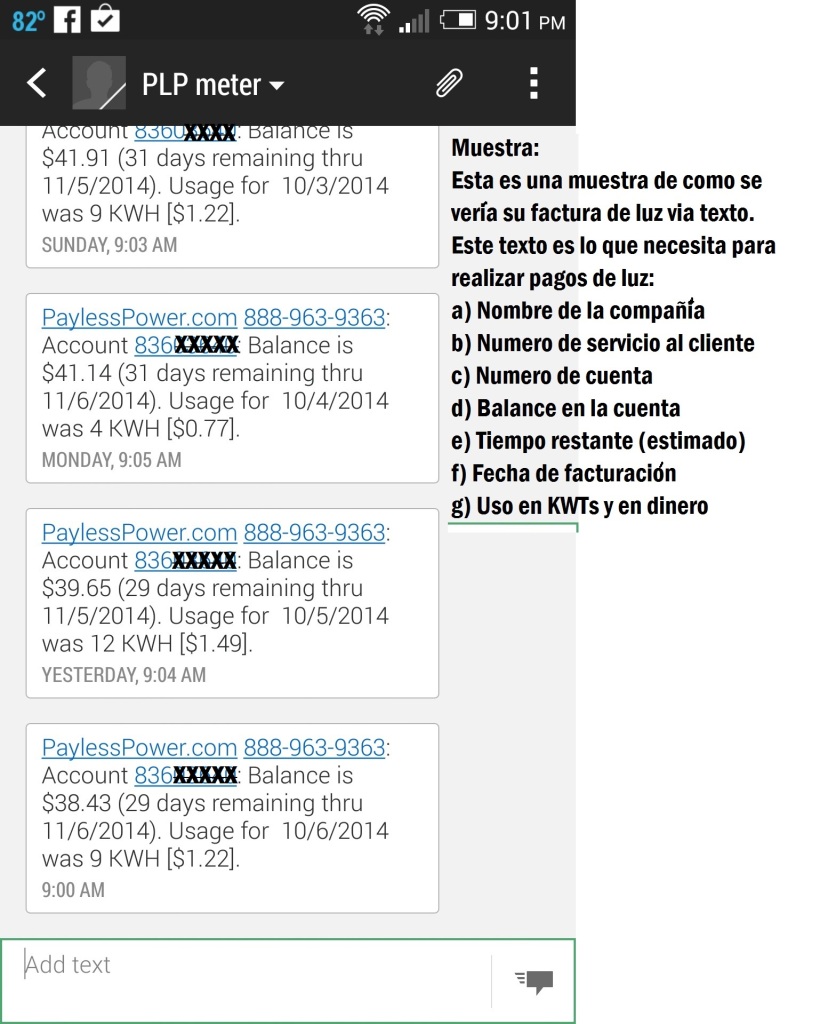
Task: Open the three-dot overflow menu
Action: pyautogui.click(x=534, y=84)
